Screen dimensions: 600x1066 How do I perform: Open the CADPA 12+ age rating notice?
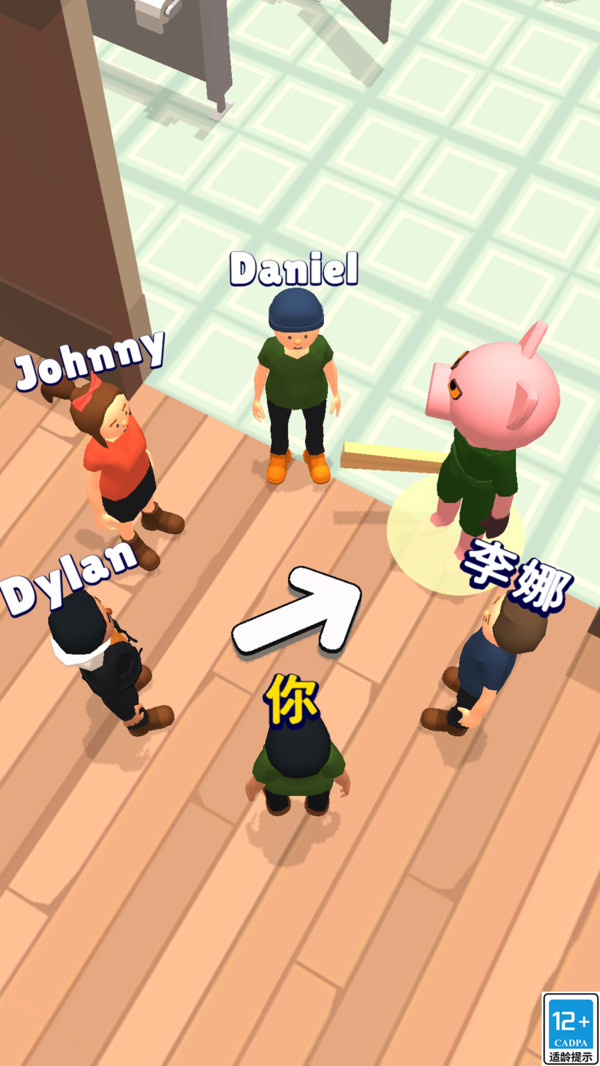570,1027
